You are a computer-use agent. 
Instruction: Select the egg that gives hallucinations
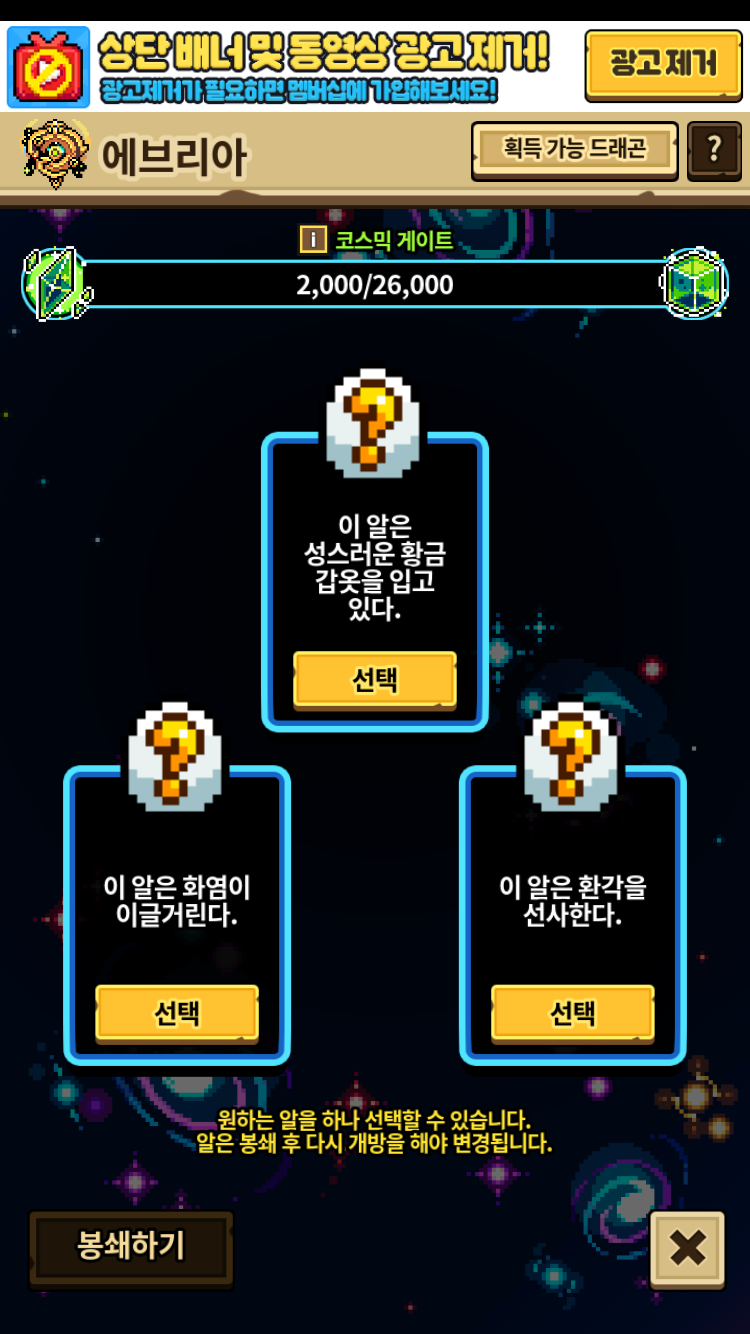point(573,1013)
